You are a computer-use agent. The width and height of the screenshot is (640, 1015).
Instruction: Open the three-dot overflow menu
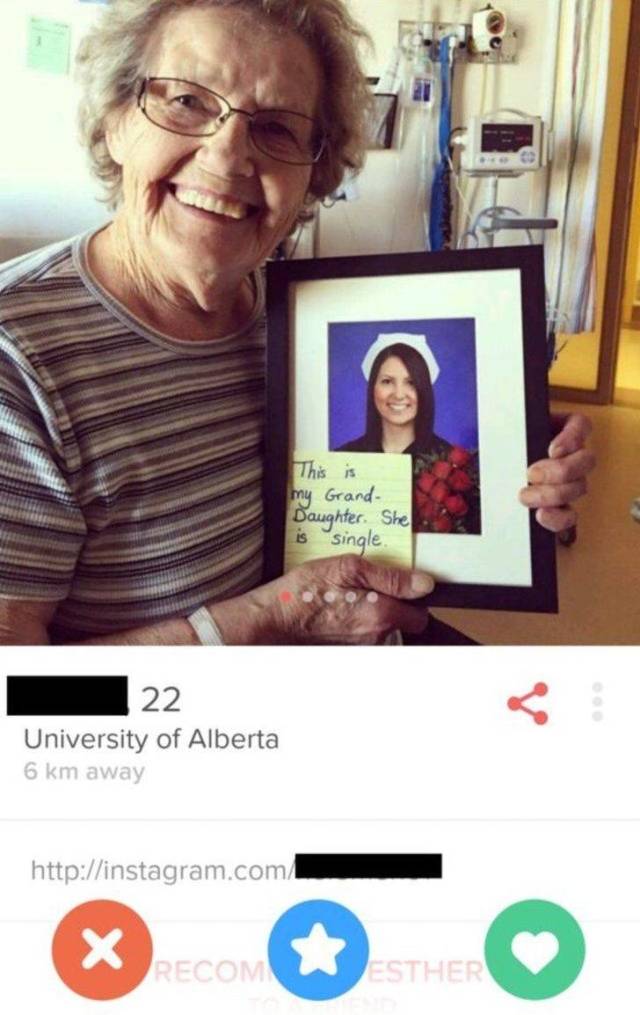tap(598, 703)
